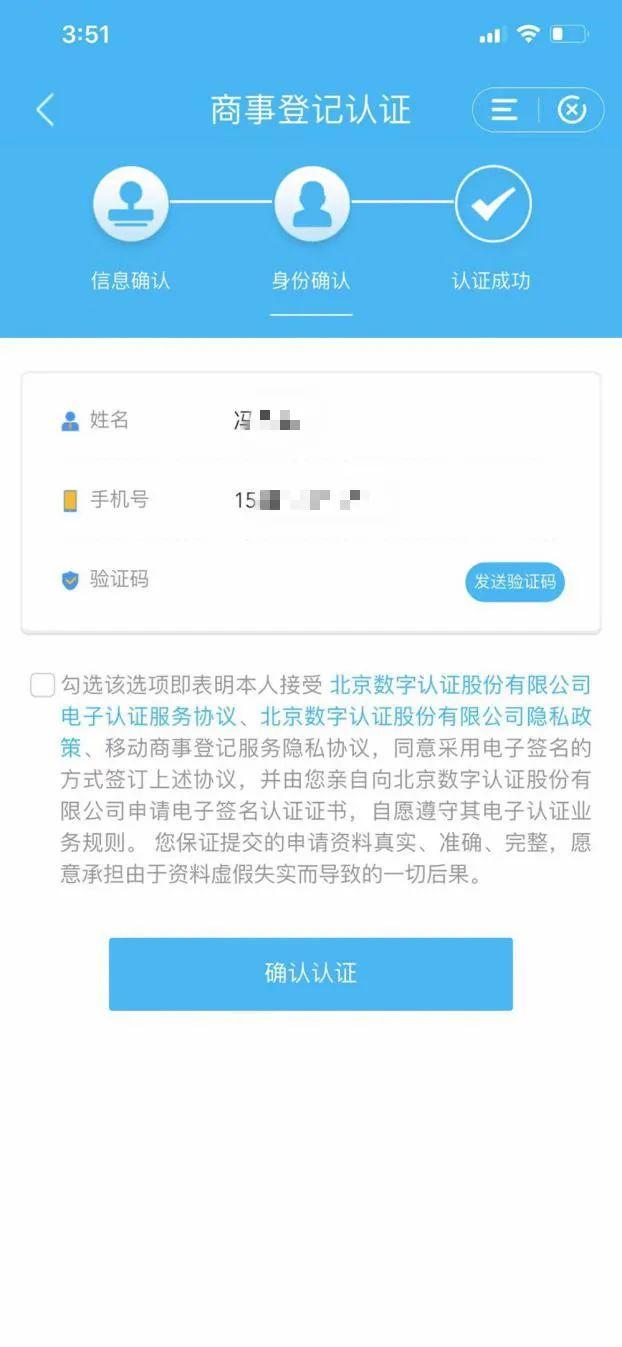Image resolution: width=622 pixels, height=1347 pixels.
Task: Tap 发送验证码 to send the verification code
Action: point(514,582)
